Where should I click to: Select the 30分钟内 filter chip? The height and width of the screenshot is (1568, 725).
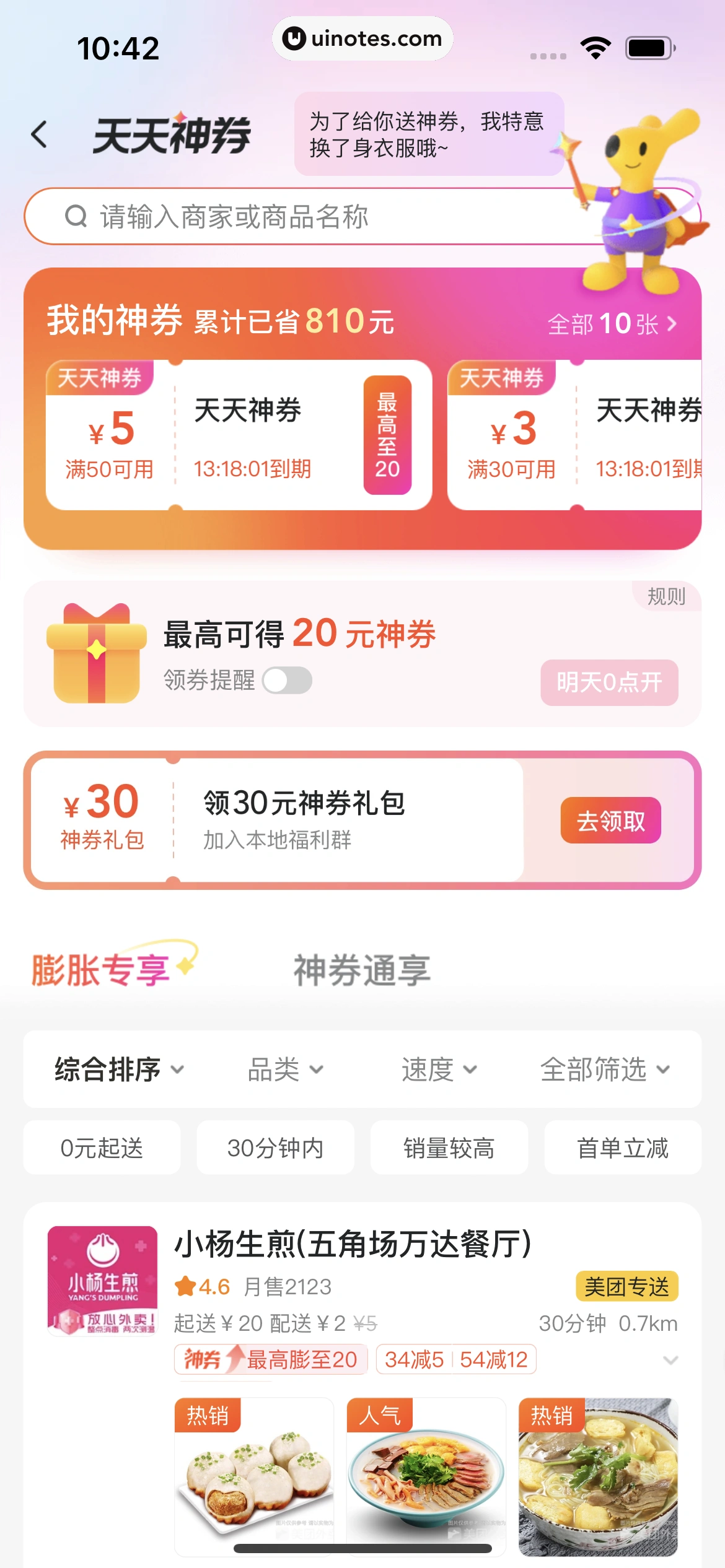point(275,1148)
